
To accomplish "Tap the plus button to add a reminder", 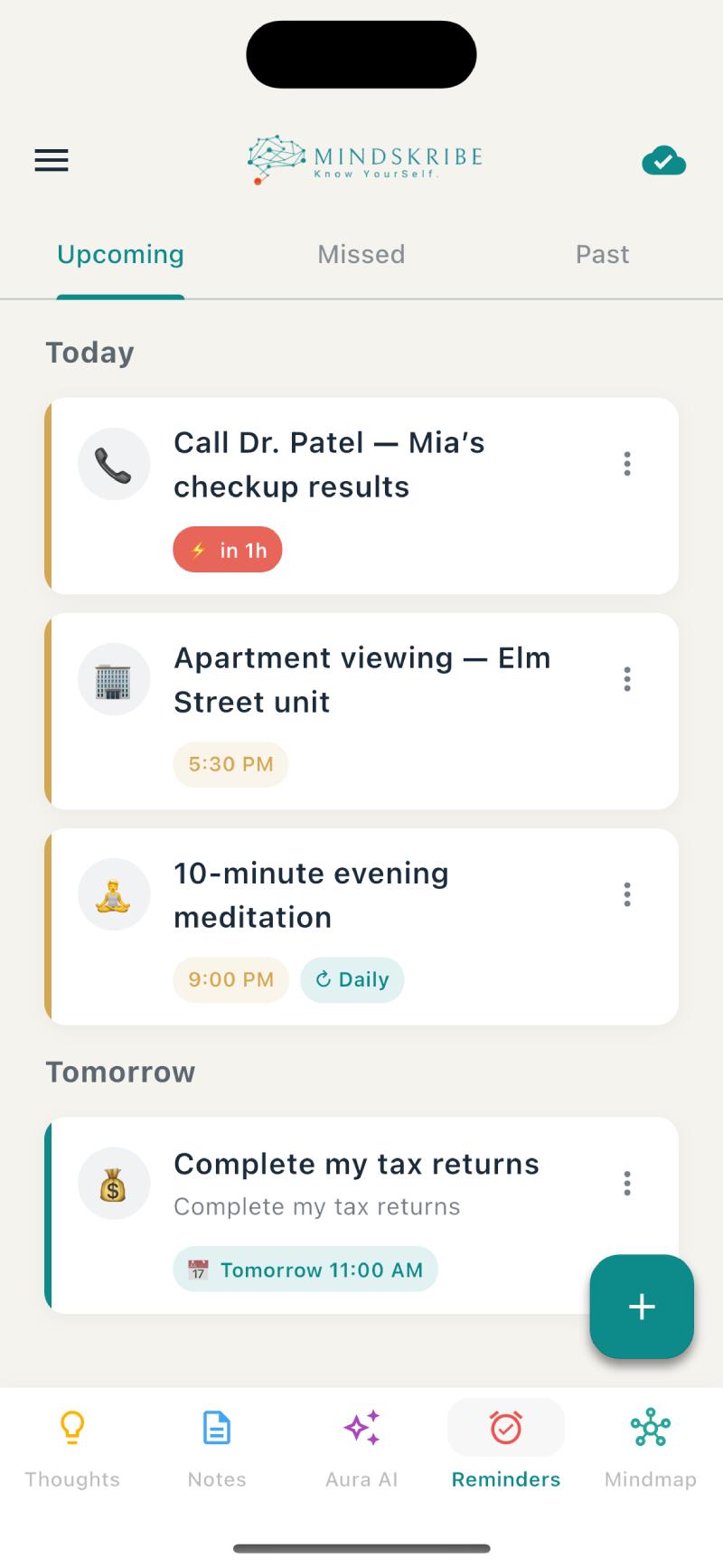I will (642, 1307).
